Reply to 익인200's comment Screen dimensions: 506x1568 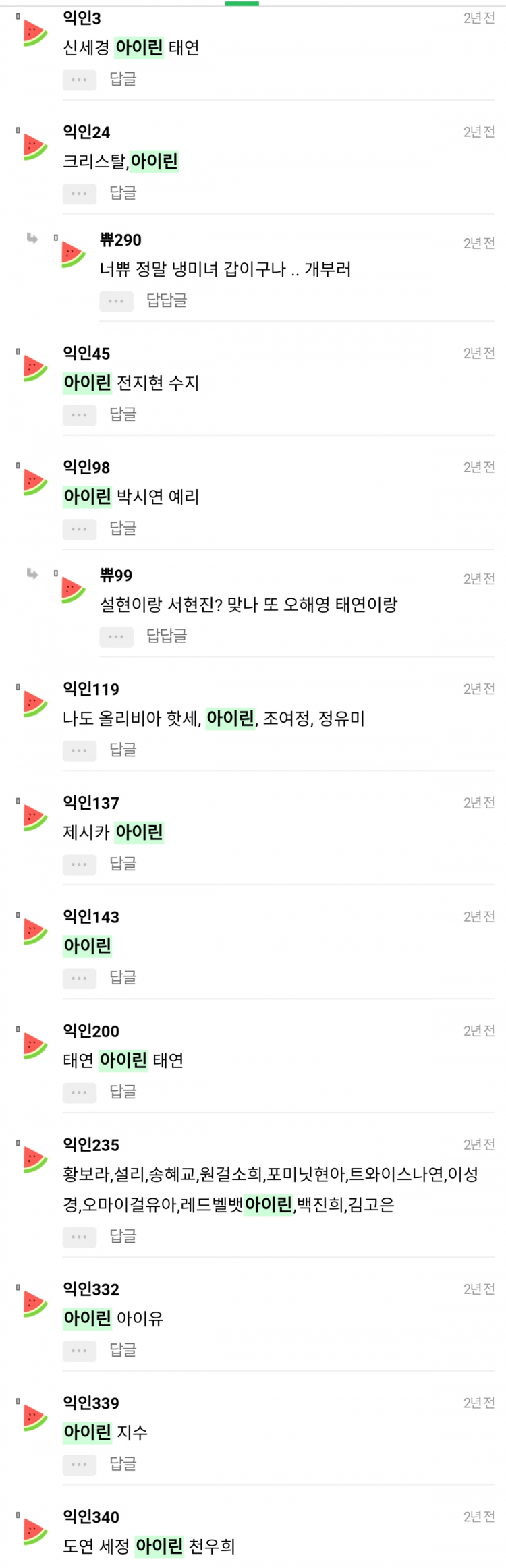pos(123,1092)
